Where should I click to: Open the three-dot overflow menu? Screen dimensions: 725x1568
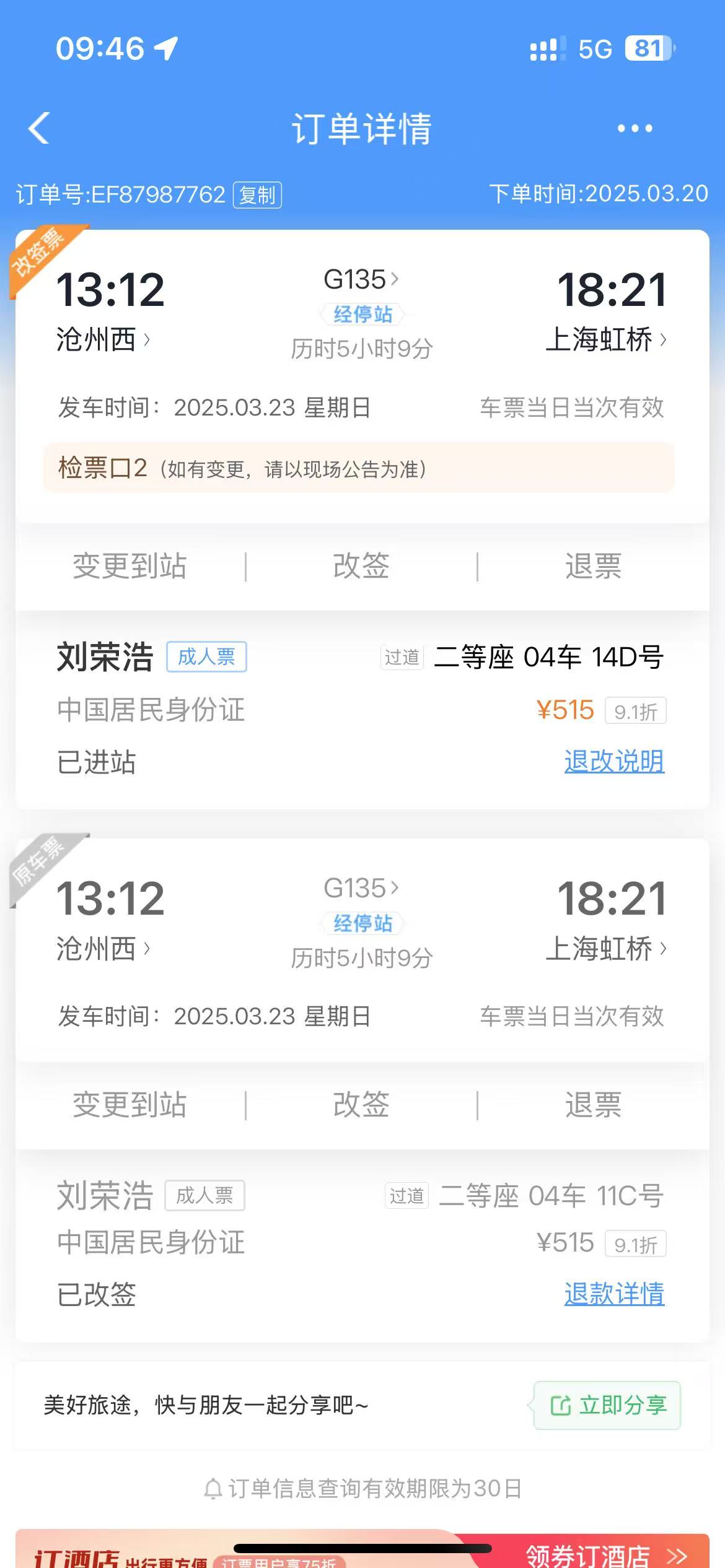click(x=635, y=128)
